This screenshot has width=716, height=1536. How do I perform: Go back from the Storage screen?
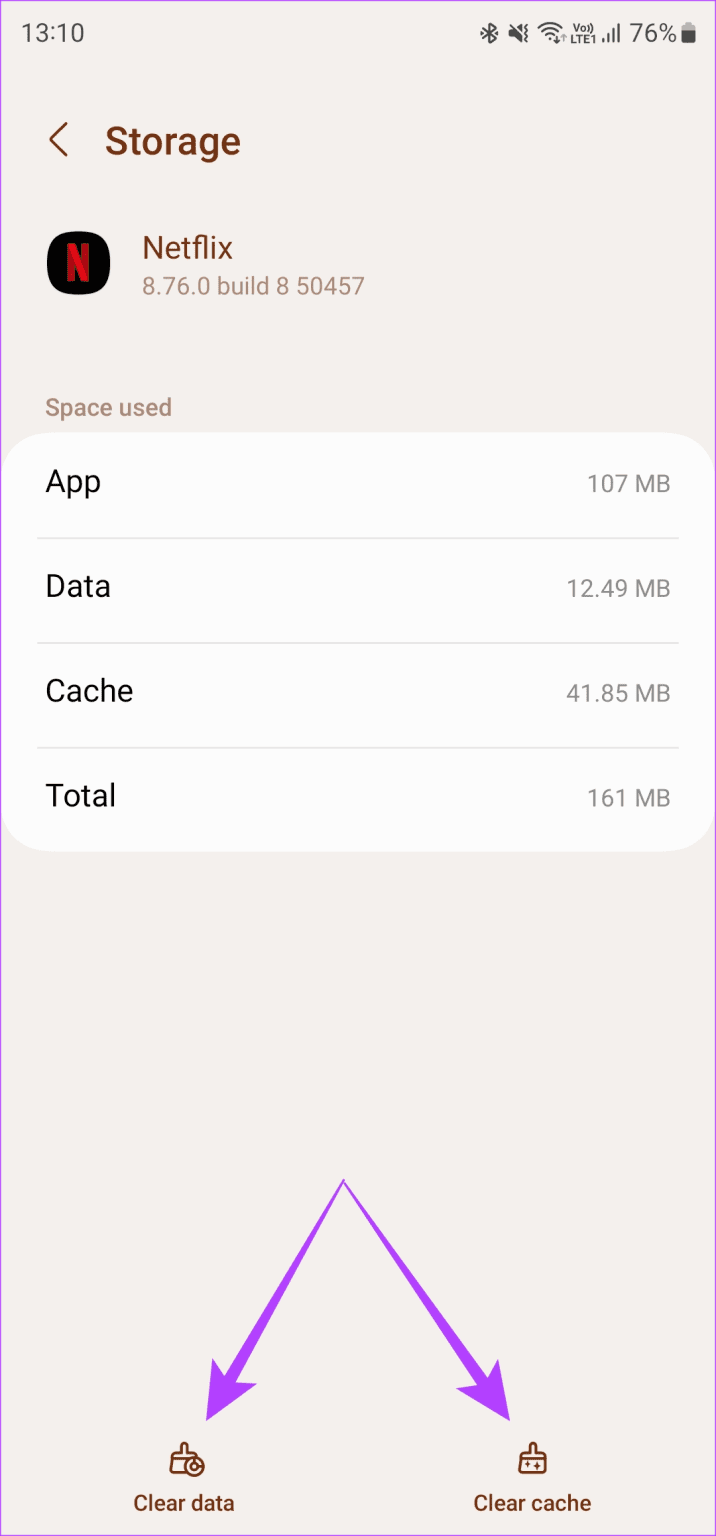click(x=59, y=141)
